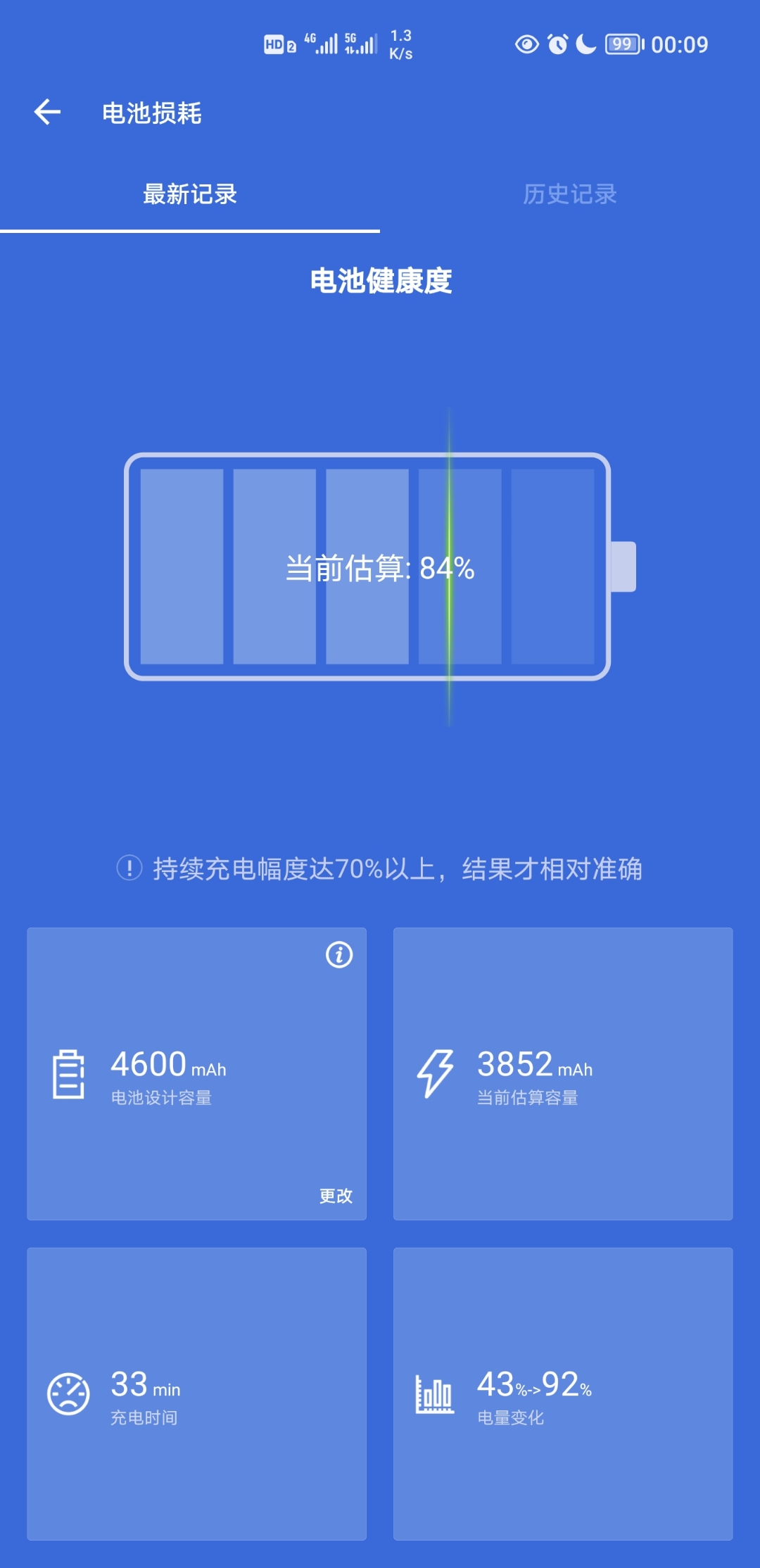Go back from 电池损耗 screen
This screenshot has width=760, height=1568.
pyautogui.click(x=47, y=113)
